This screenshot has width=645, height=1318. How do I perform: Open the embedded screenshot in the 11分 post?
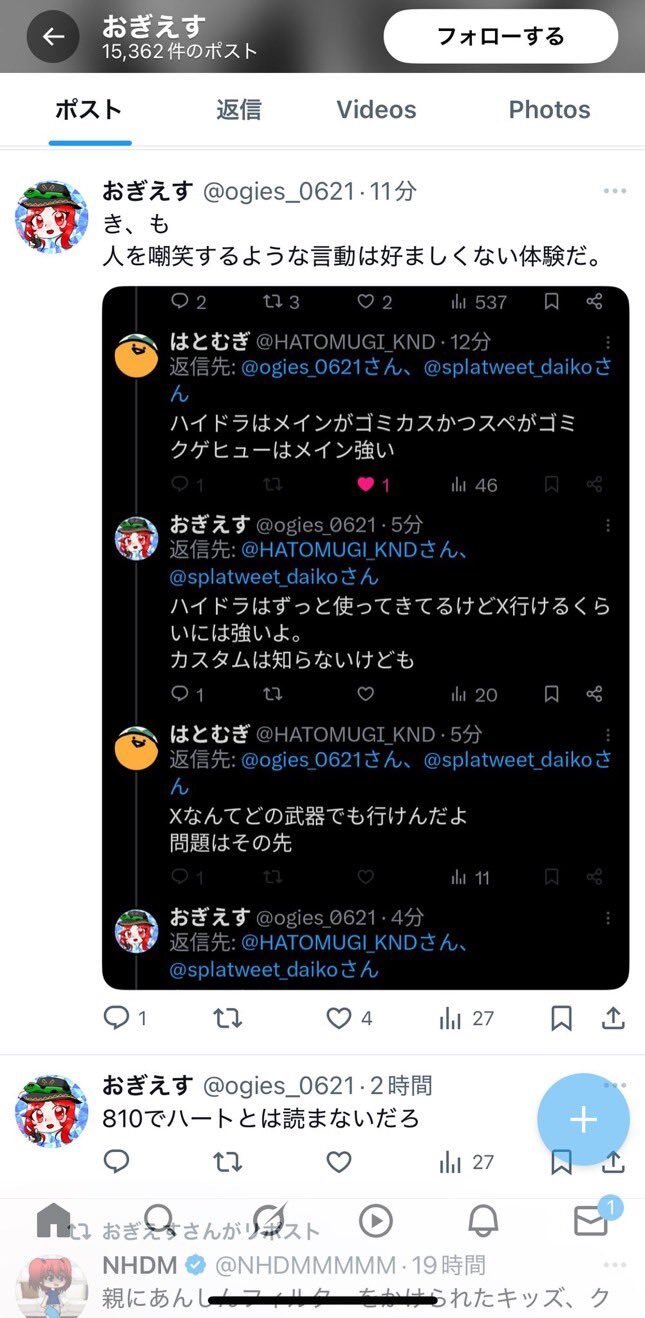tap(365, 637)
